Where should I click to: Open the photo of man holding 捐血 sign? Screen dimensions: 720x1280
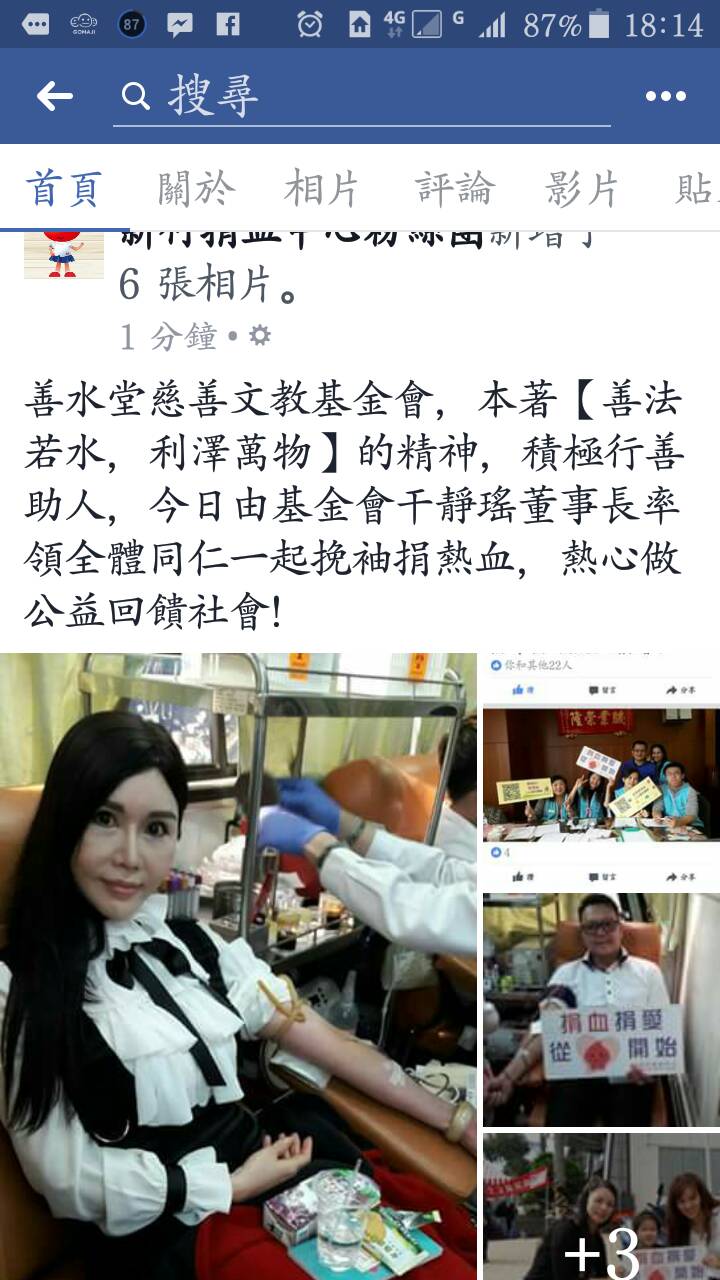pyautogui.click(x=600, y=1010)
